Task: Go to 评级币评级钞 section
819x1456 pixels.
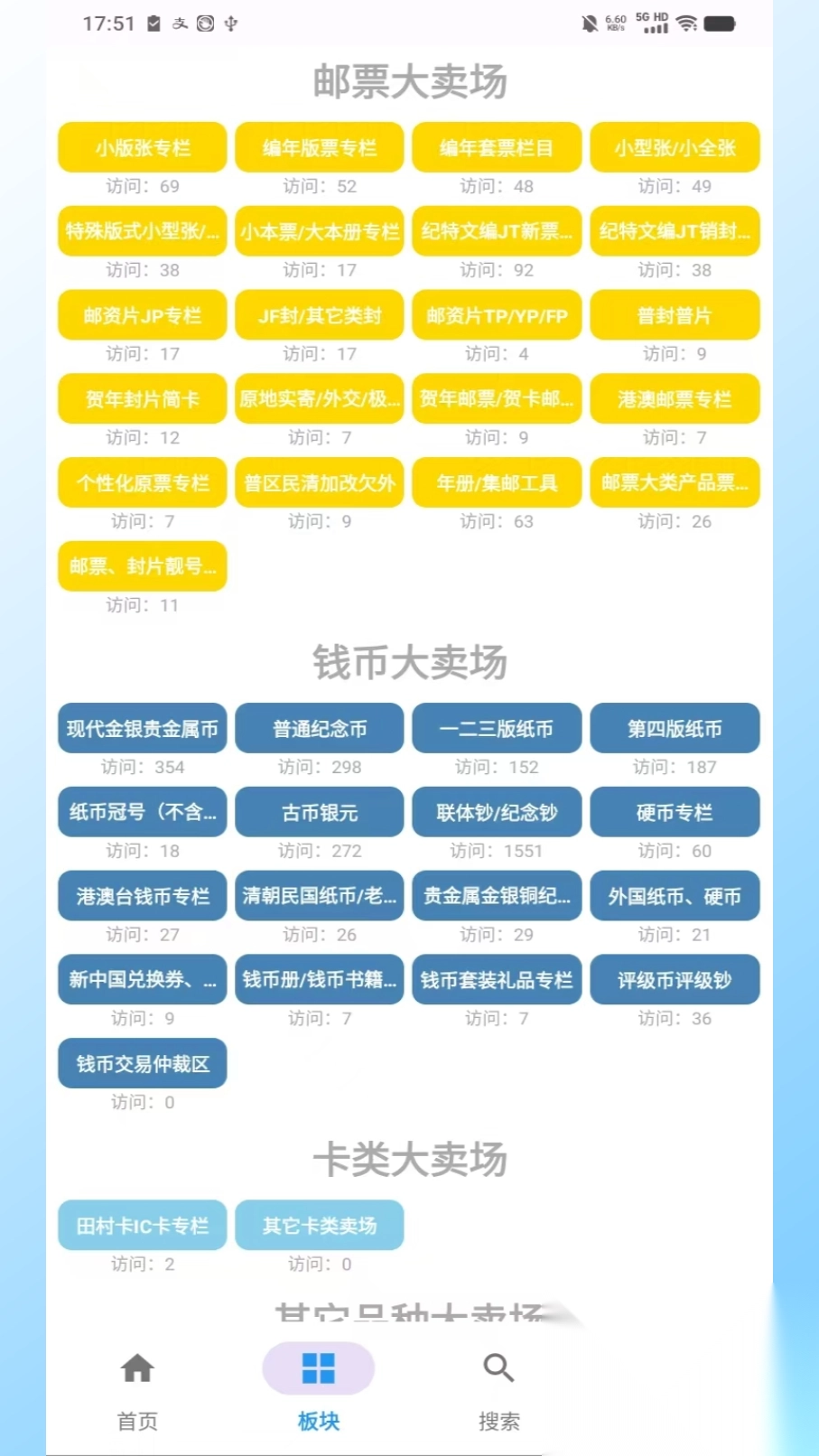Action: point(675,979)
